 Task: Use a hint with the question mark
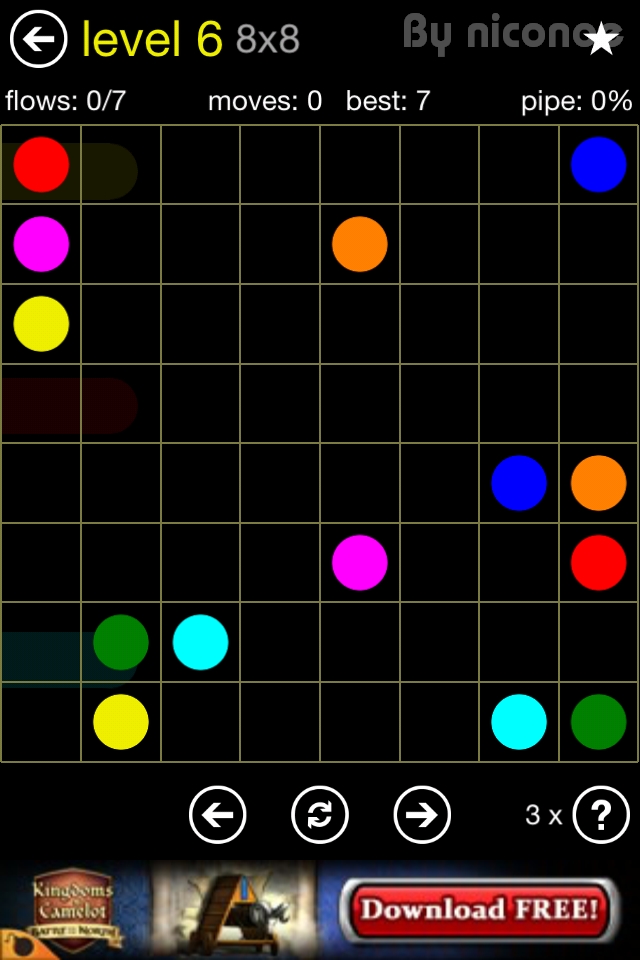(601, 815)
